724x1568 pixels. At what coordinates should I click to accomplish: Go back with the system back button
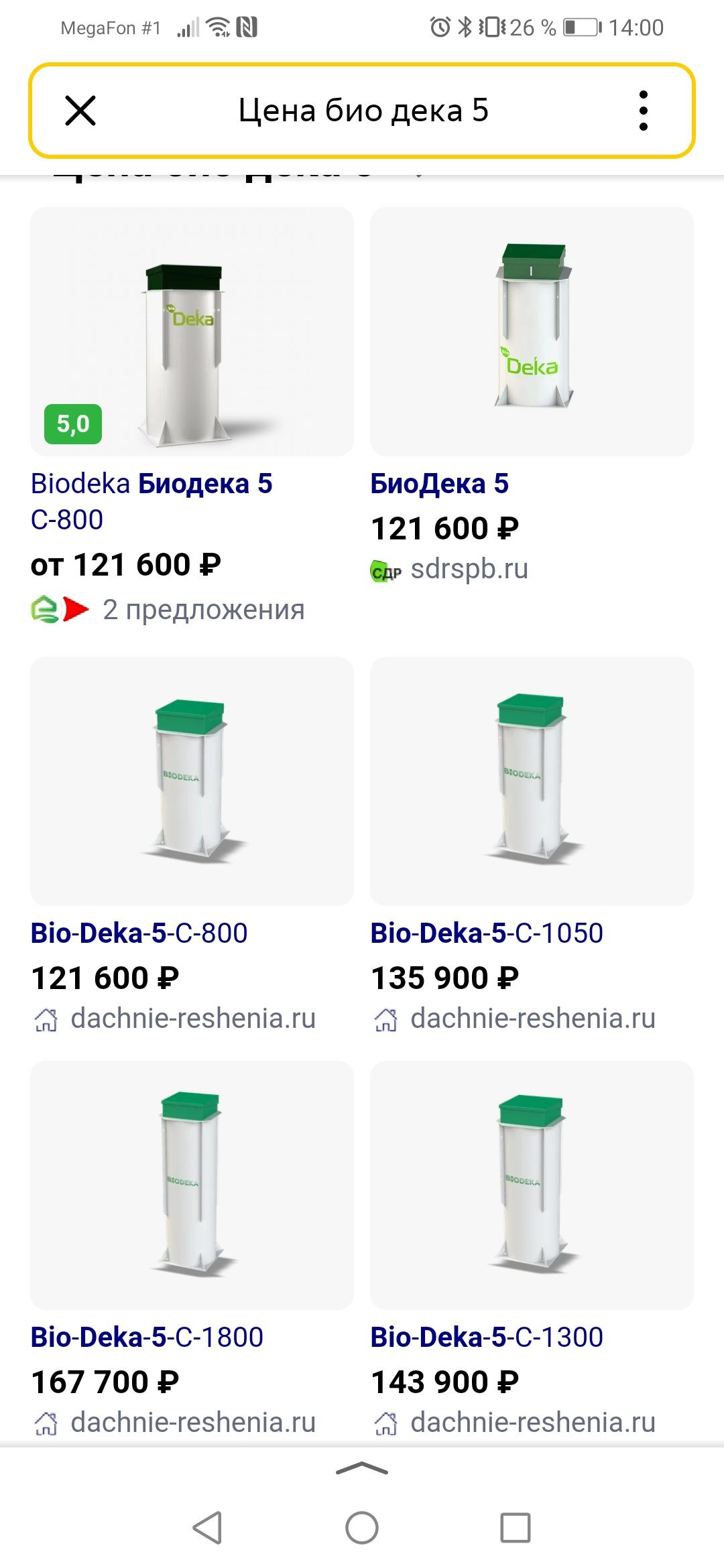pyautogui.click(x=208, y=1528)
